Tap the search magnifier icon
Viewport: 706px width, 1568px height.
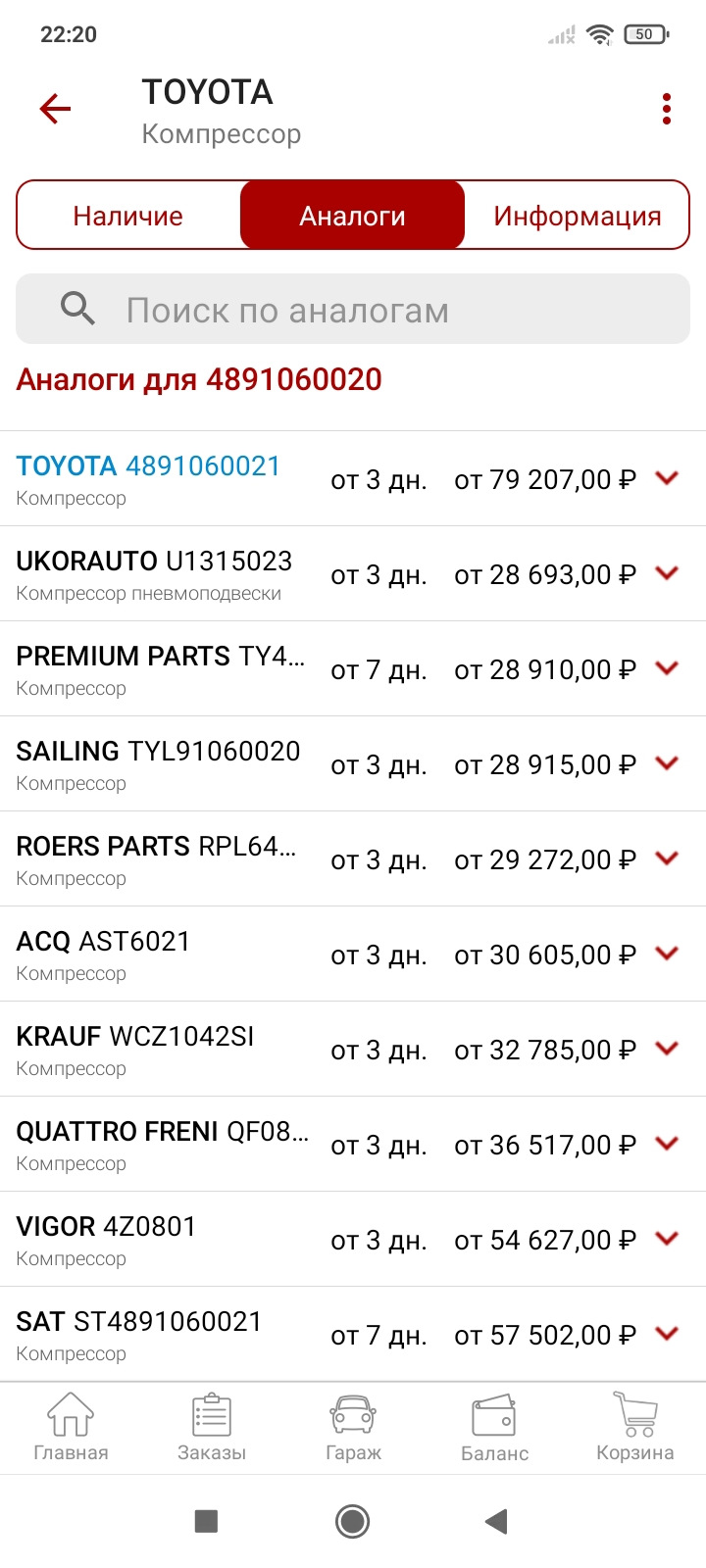(77, 309)
